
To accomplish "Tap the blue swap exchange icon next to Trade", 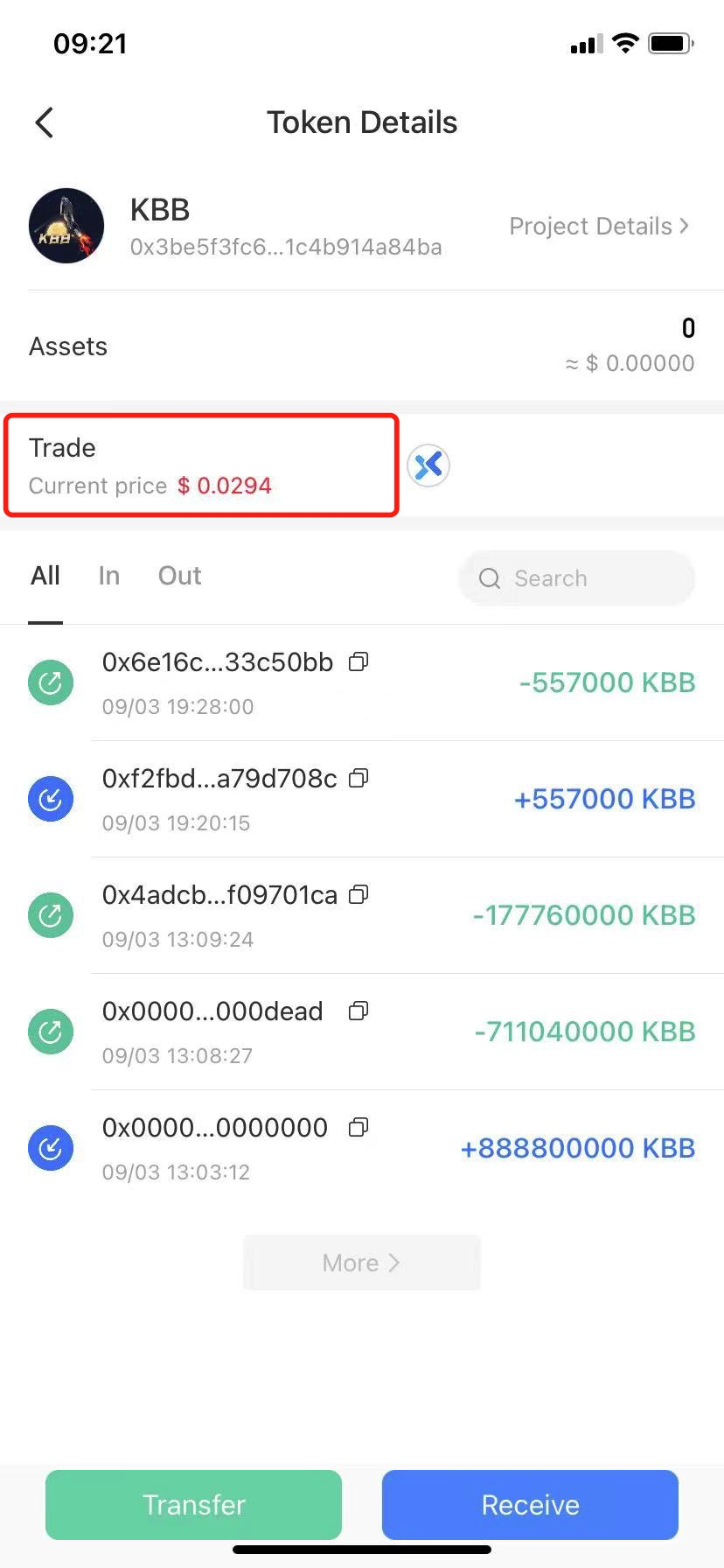I will 428,465.
